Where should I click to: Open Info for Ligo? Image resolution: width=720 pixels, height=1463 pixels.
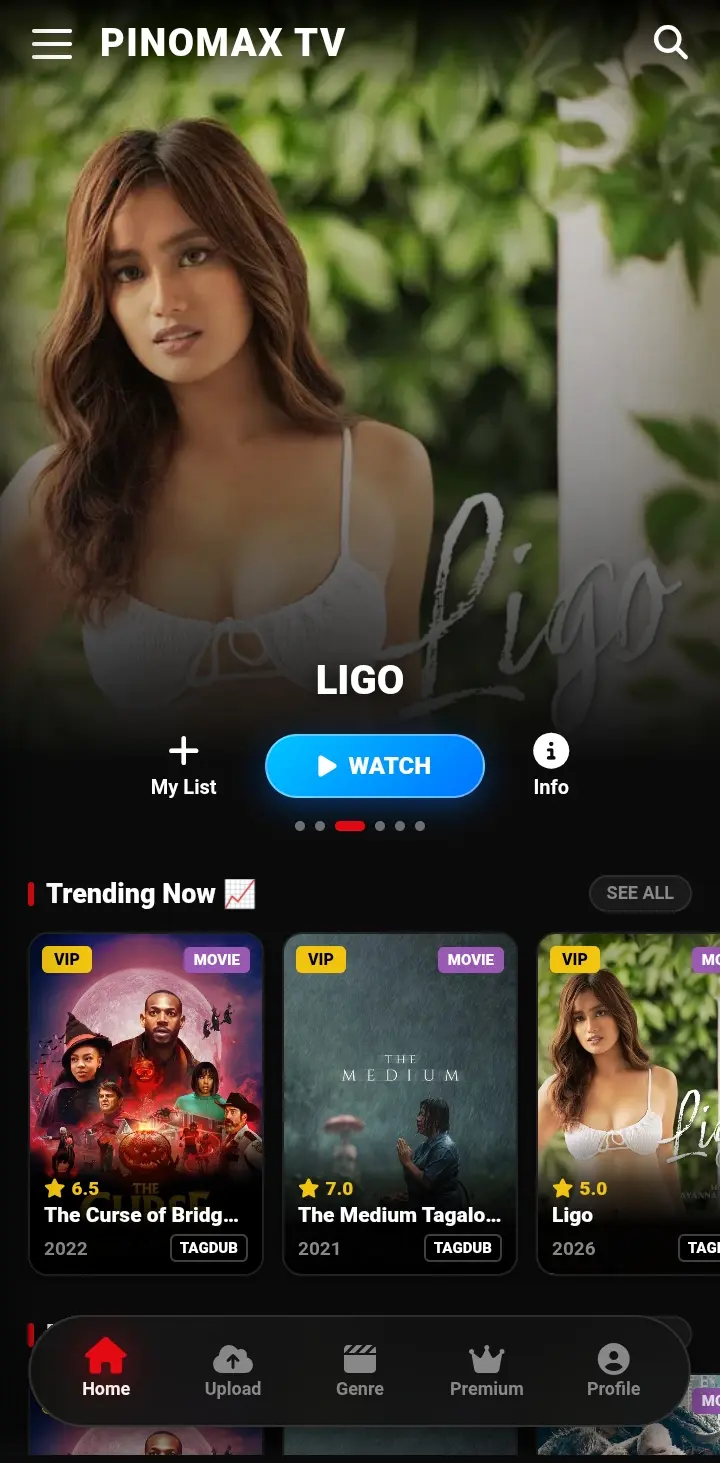[551, 767]
